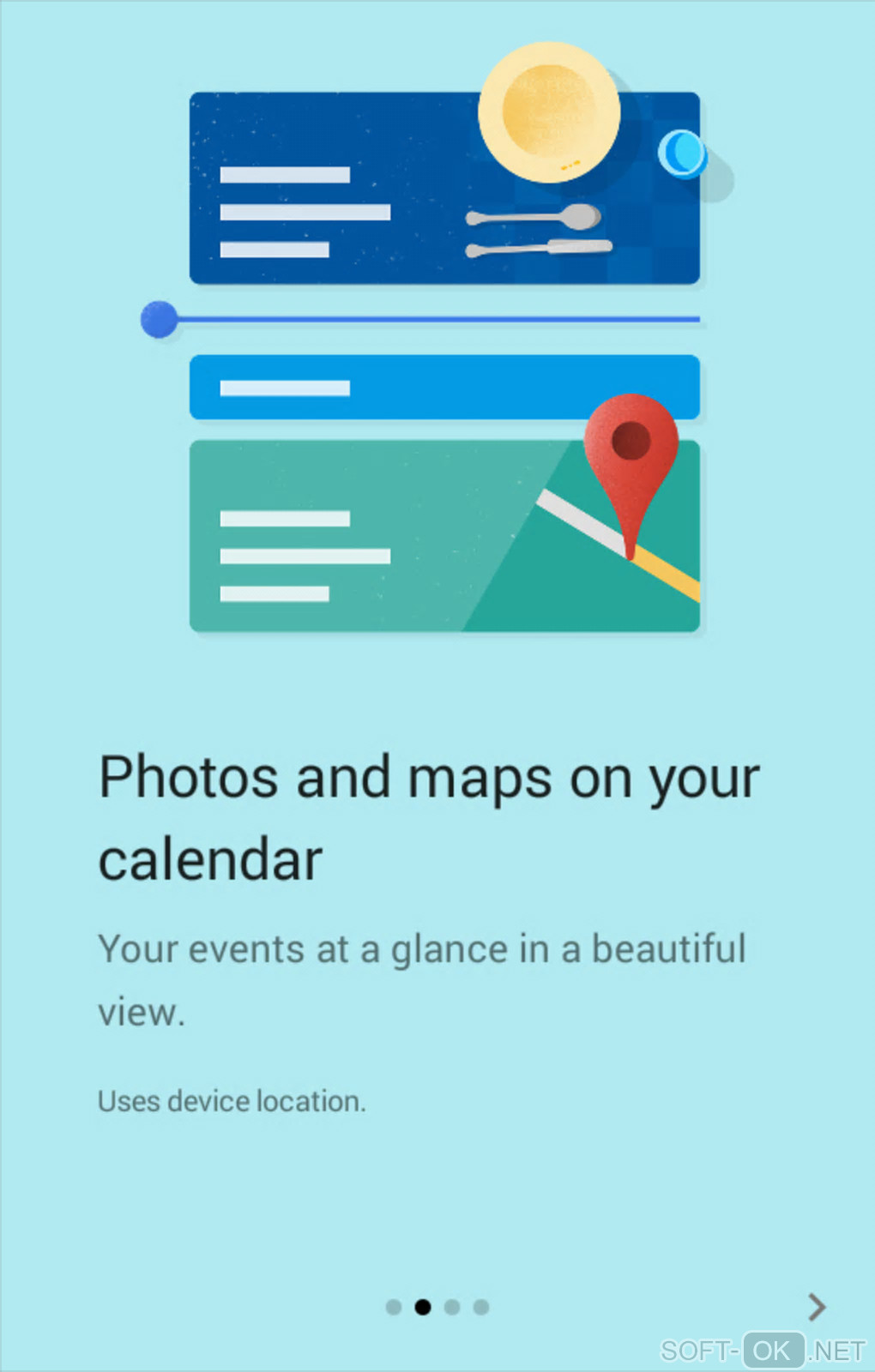
Task: Tap the page indicator dots
Action: (x=437, y=1307)
